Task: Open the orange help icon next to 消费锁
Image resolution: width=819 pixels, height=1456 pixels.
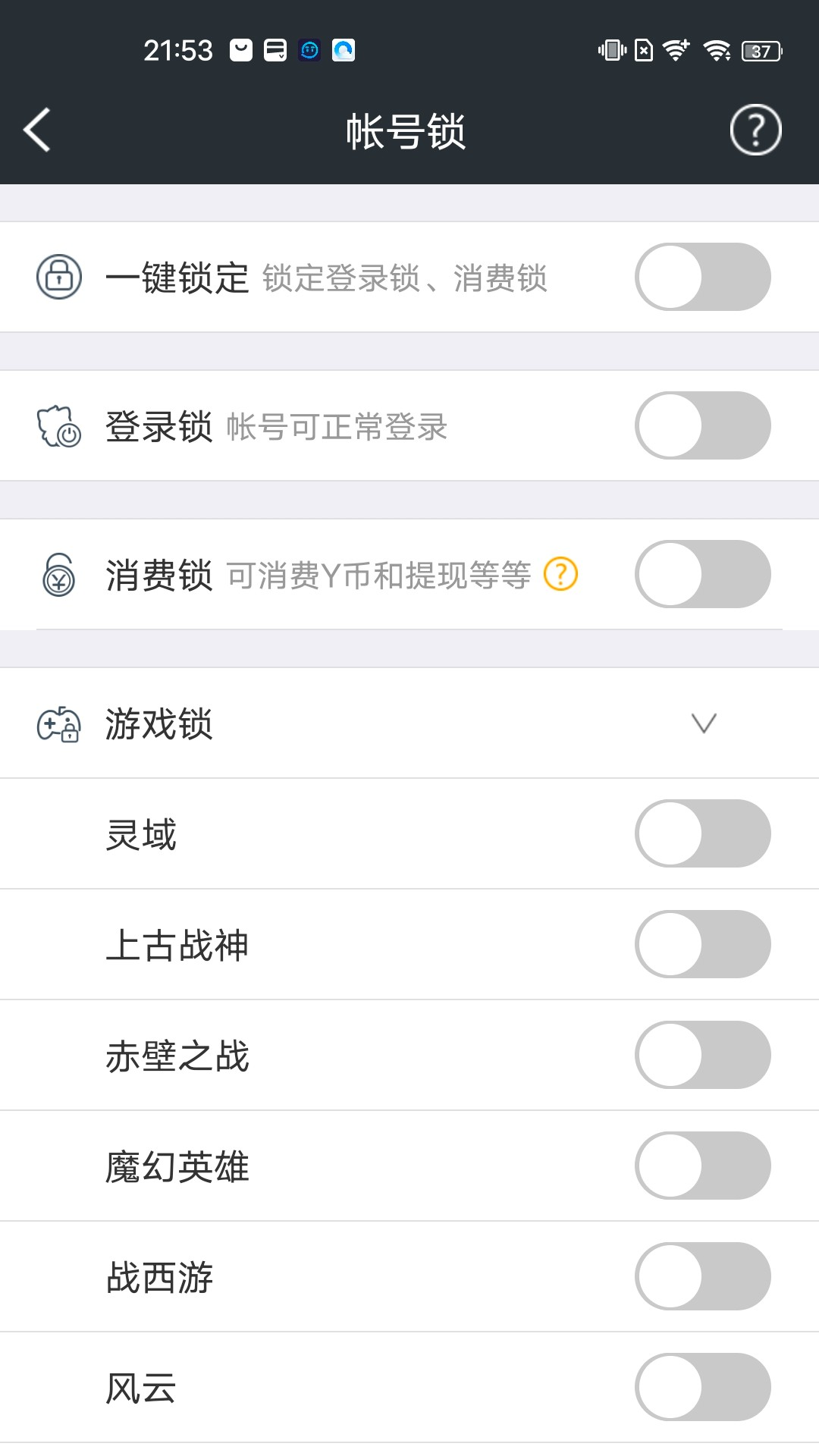Action: [561, 575]
